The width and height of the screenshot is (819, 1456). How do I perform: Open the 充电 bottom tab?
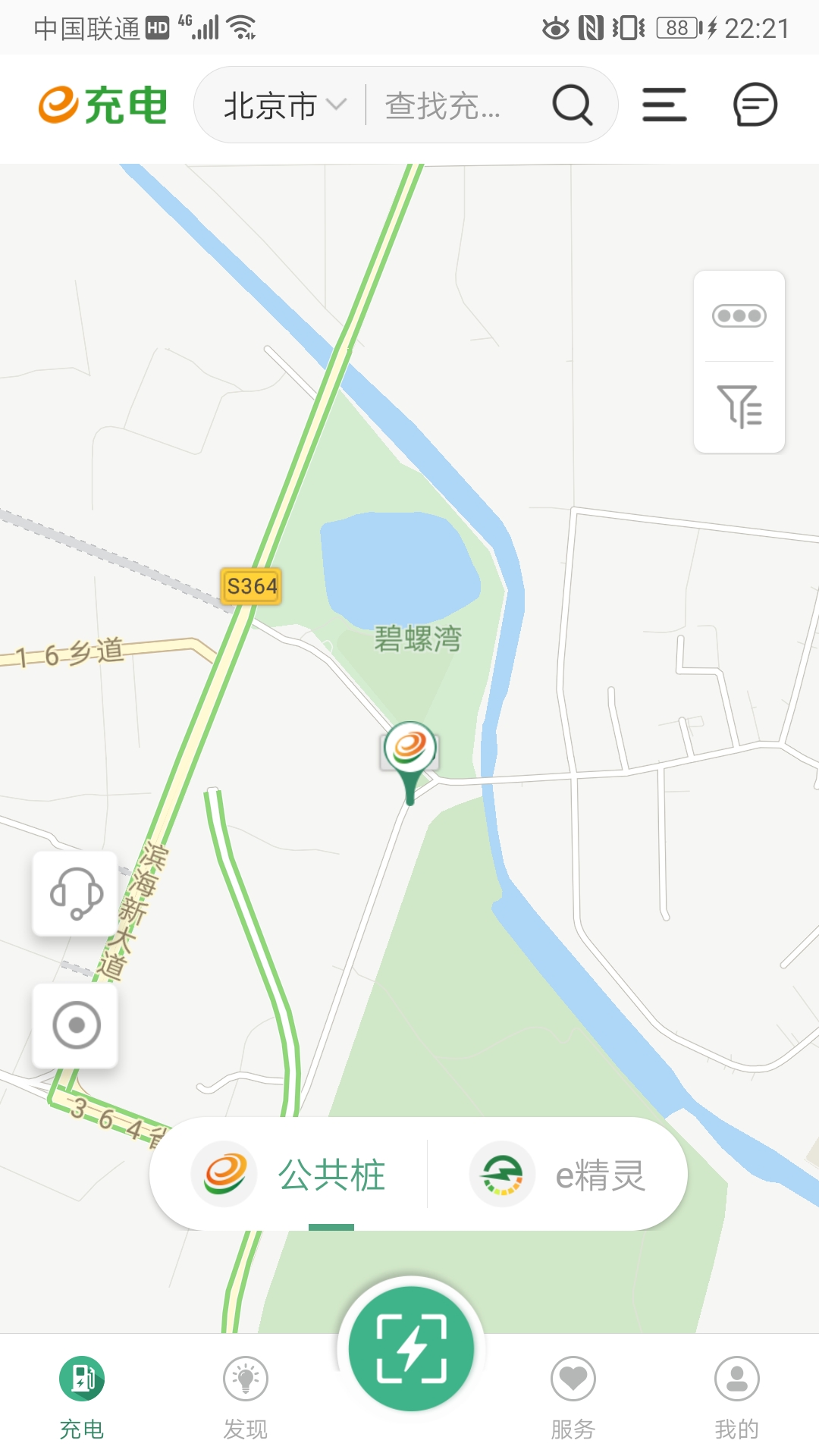(x=82, y=1398)
